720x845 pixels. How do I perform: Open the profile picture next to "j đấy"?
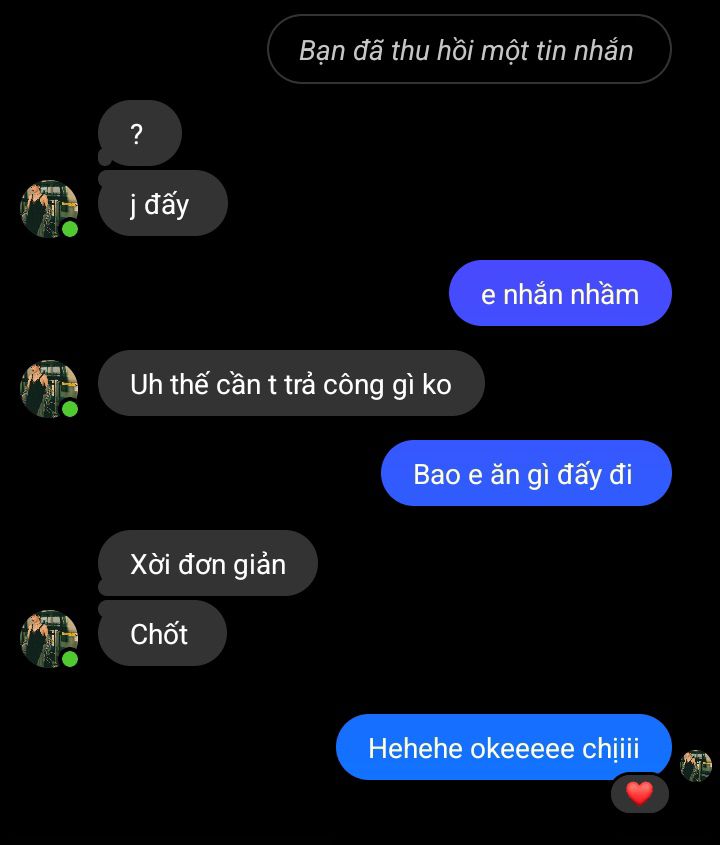click(49, 208)
